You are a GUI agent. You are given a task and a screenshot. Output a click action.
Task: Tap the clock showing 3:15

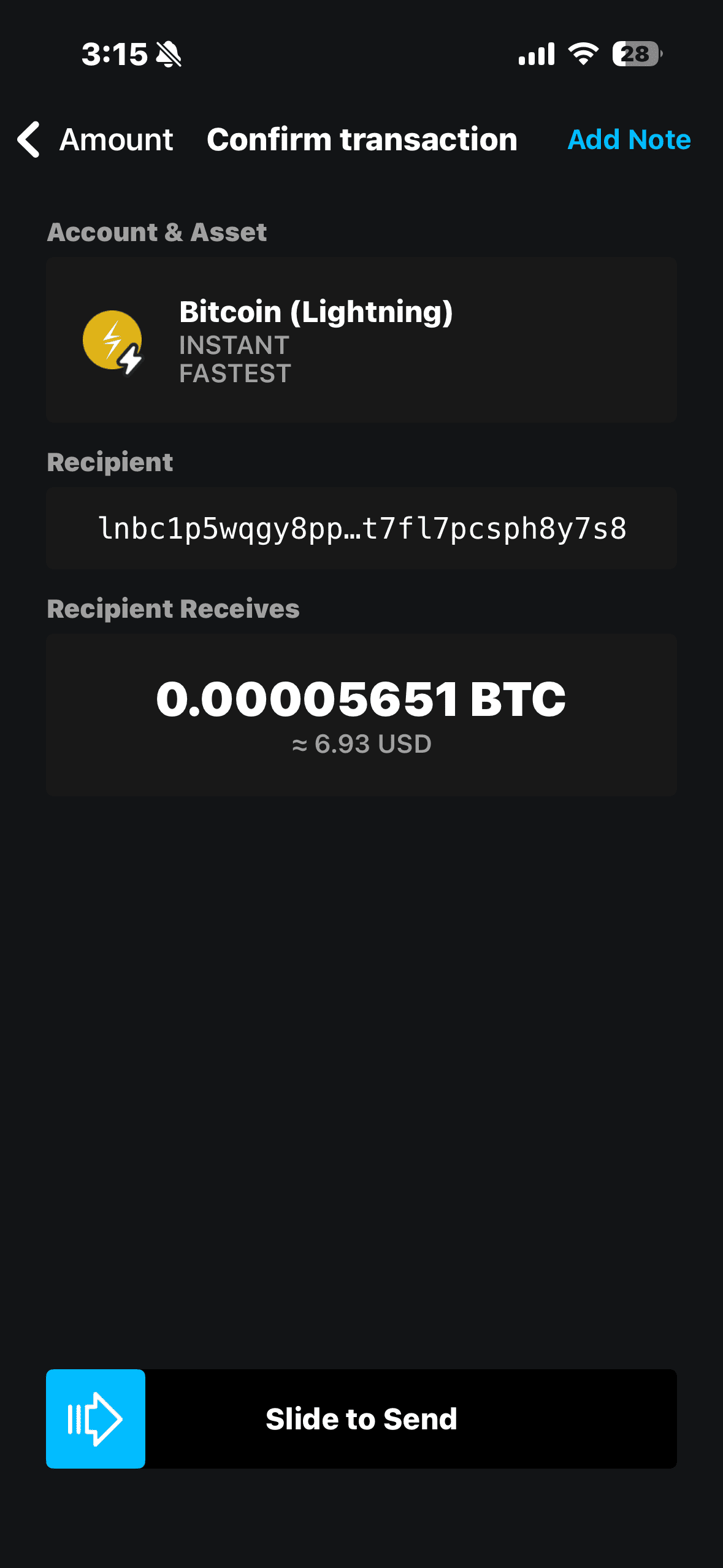(x=115, y=54)
